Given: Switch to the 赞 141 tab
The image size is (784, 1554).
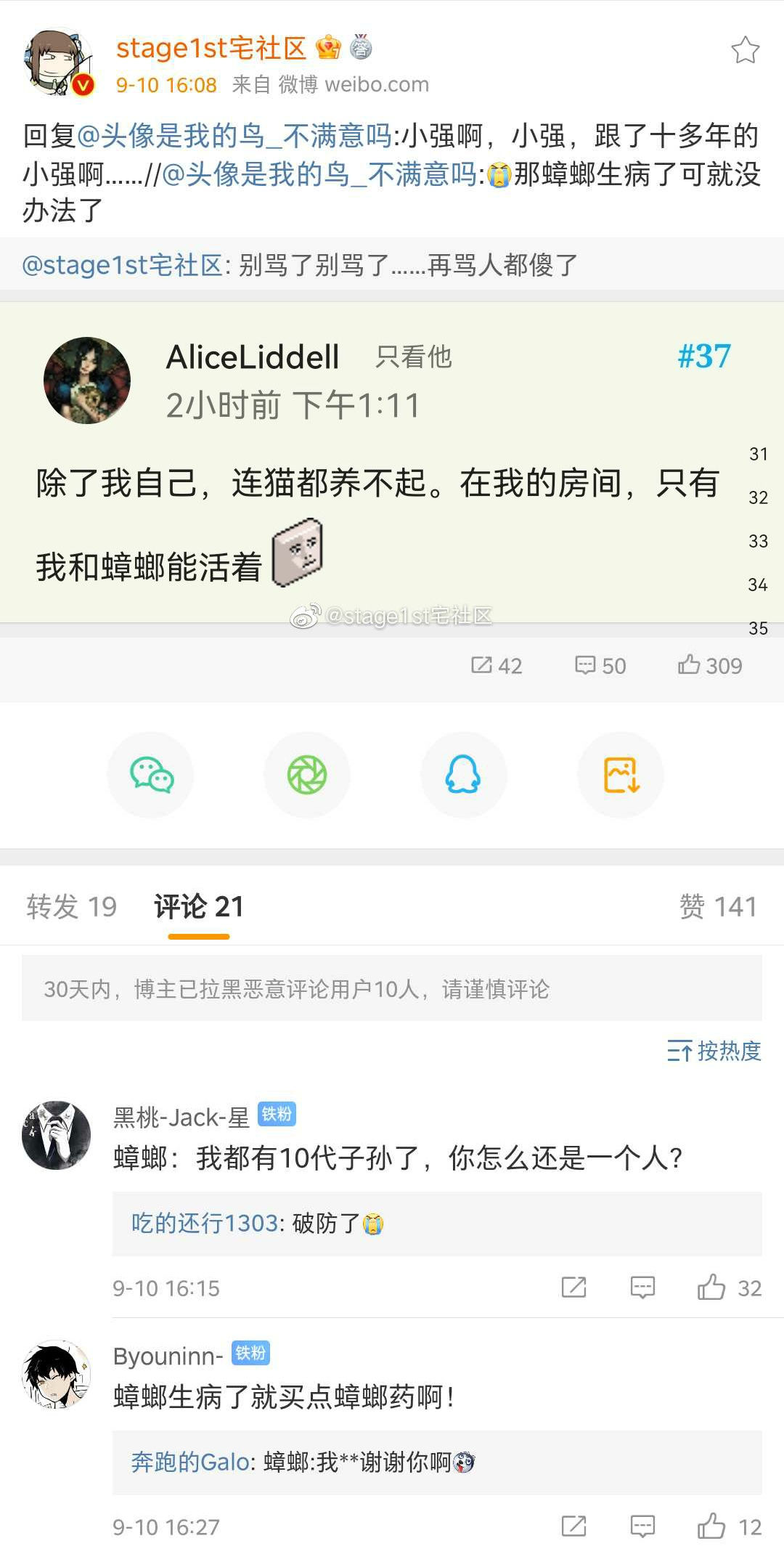Looking at the screenshot, I should click(717, 906).
